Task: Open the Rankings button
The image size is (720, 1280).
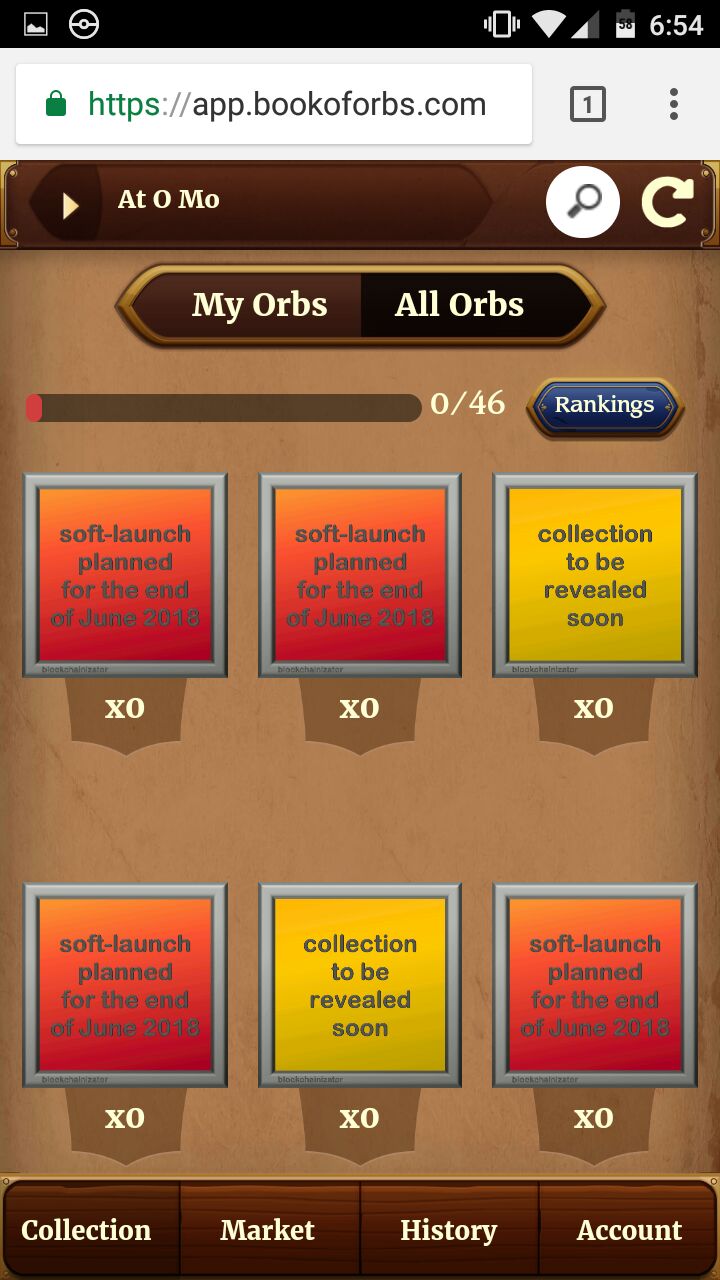Action: (x=605, y=405)
